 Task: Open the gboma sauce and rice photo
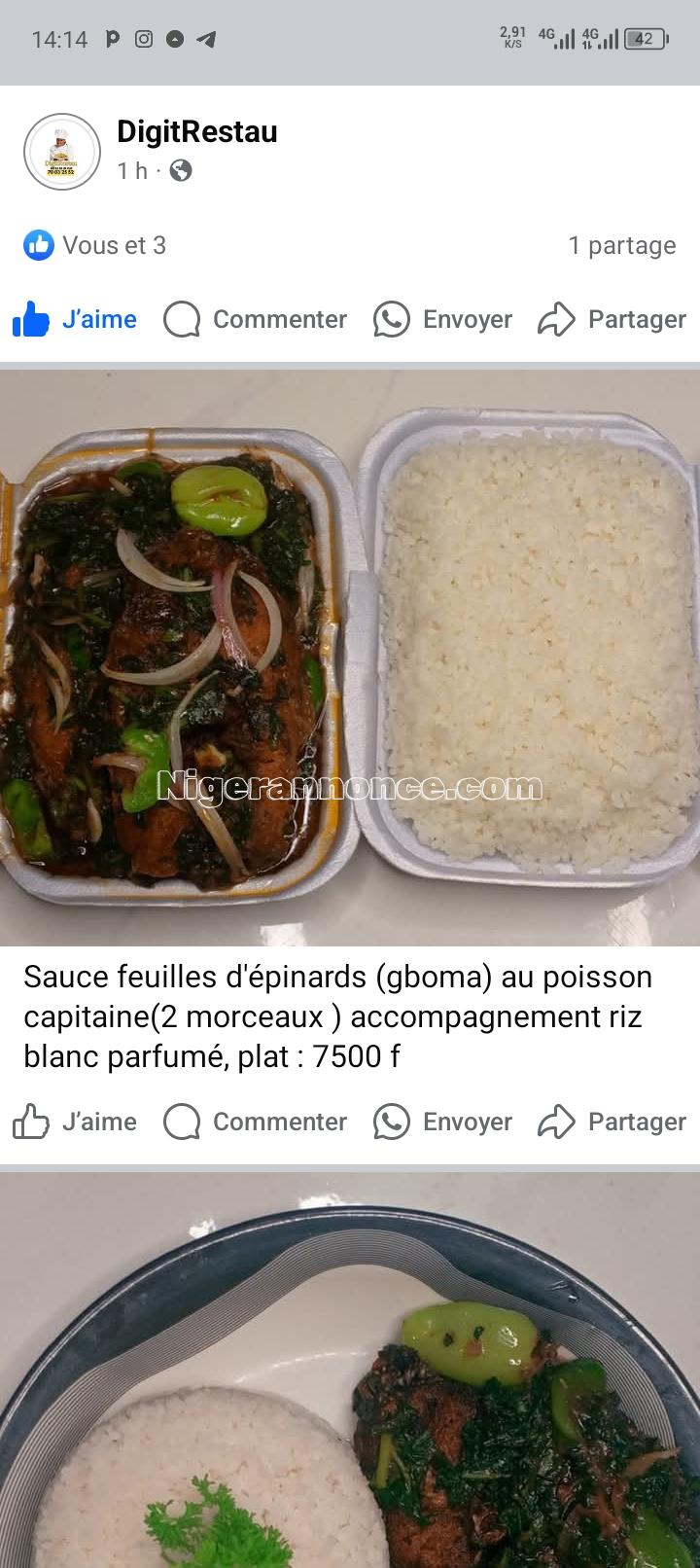(350, 657)
